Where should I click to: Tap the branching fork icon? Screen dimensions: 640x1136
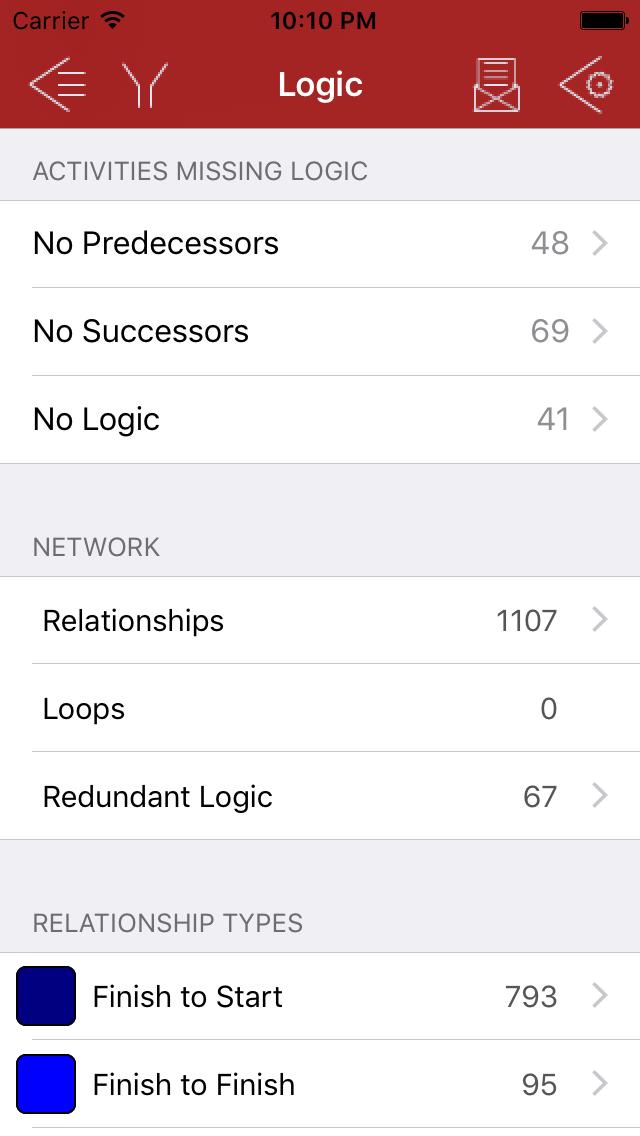coord(145,85)
